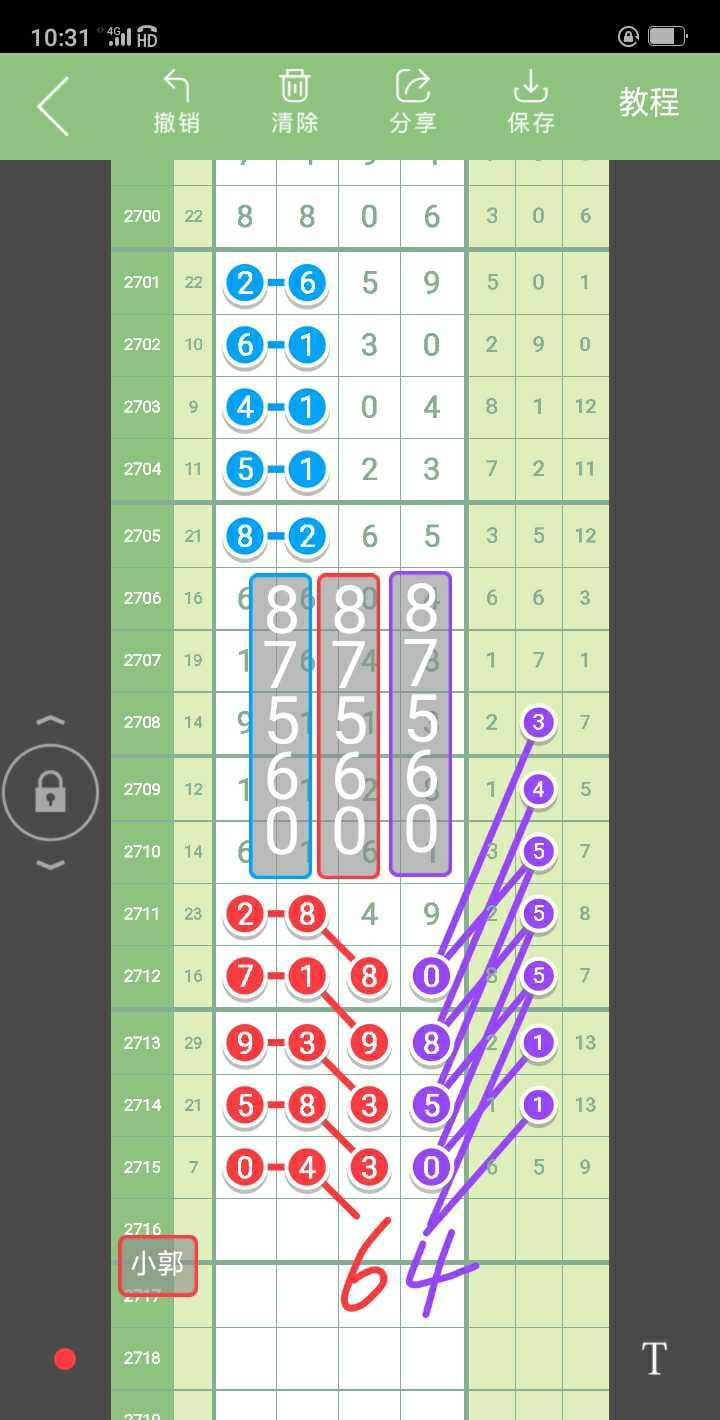Save the chart with 保存
720x1420 pixels.
530,102
